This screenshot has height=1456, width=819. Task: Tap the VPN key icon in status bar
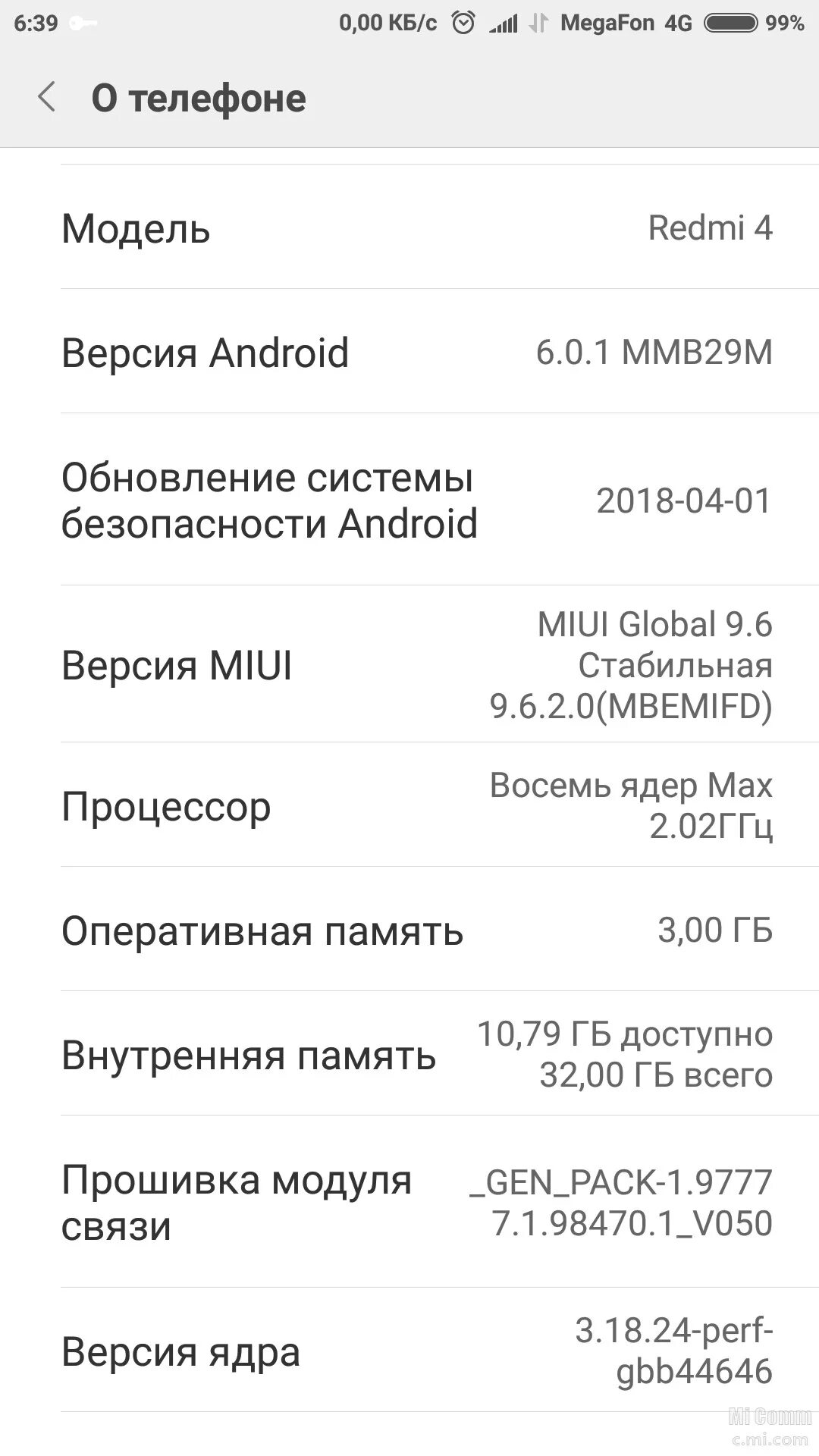pyautogui.click(x=82, y=23)
